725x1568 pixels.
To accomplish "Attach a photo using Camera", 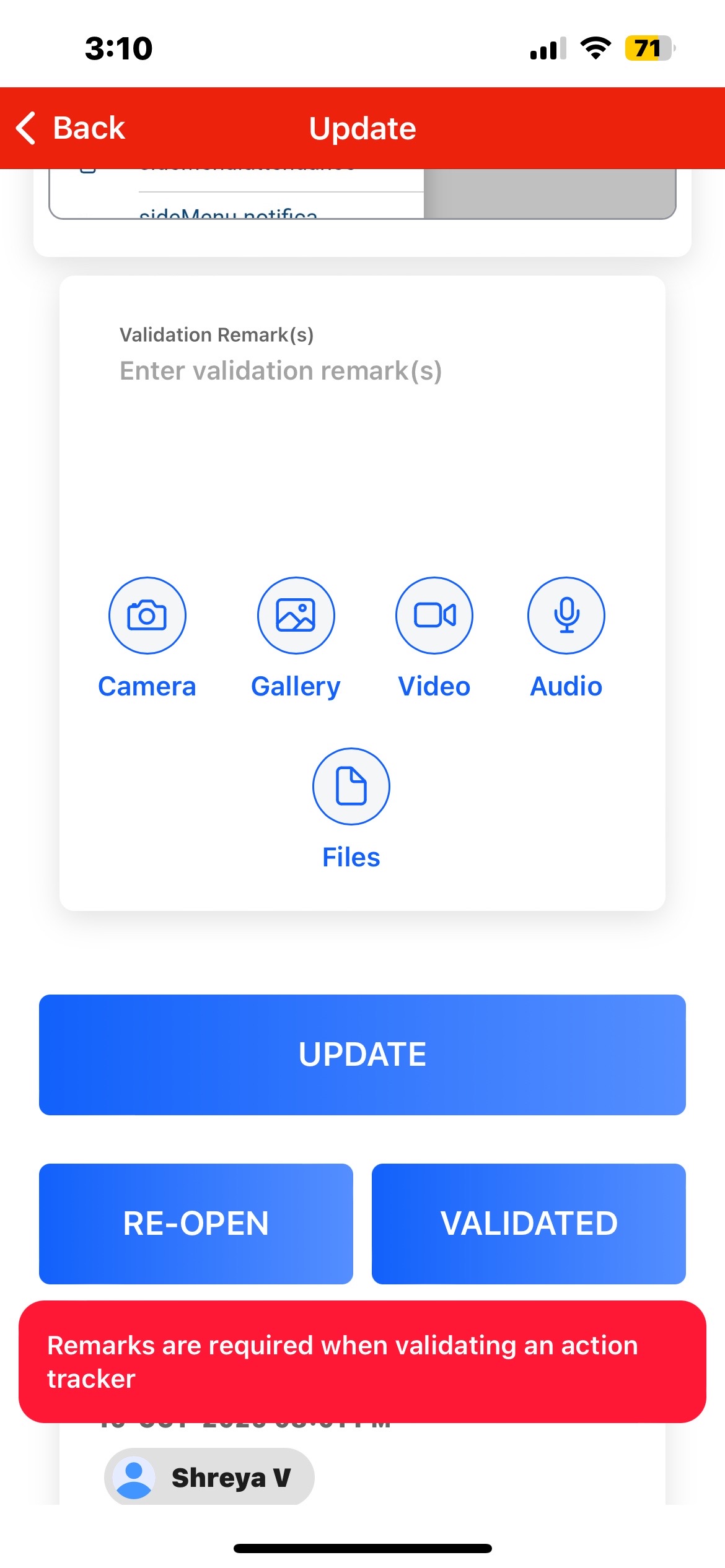I will (x=147, y=616).
